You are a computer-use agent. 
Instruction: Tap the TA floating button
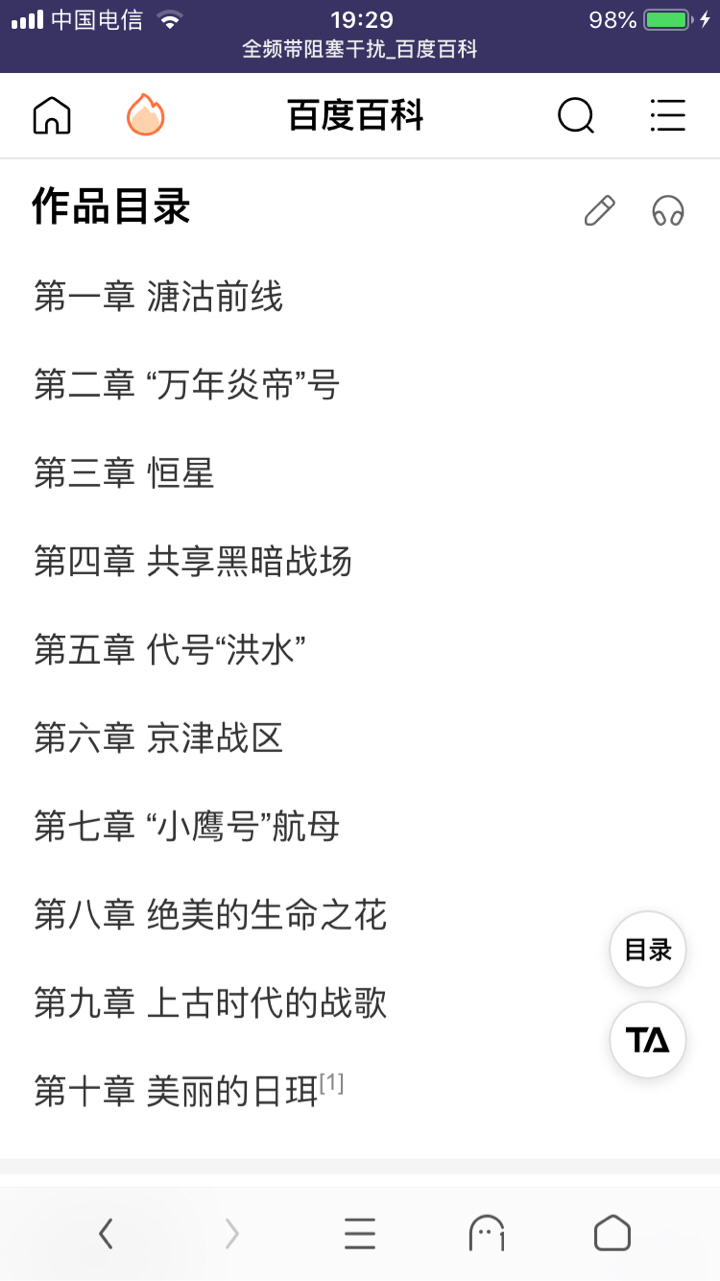(648, 1040)
